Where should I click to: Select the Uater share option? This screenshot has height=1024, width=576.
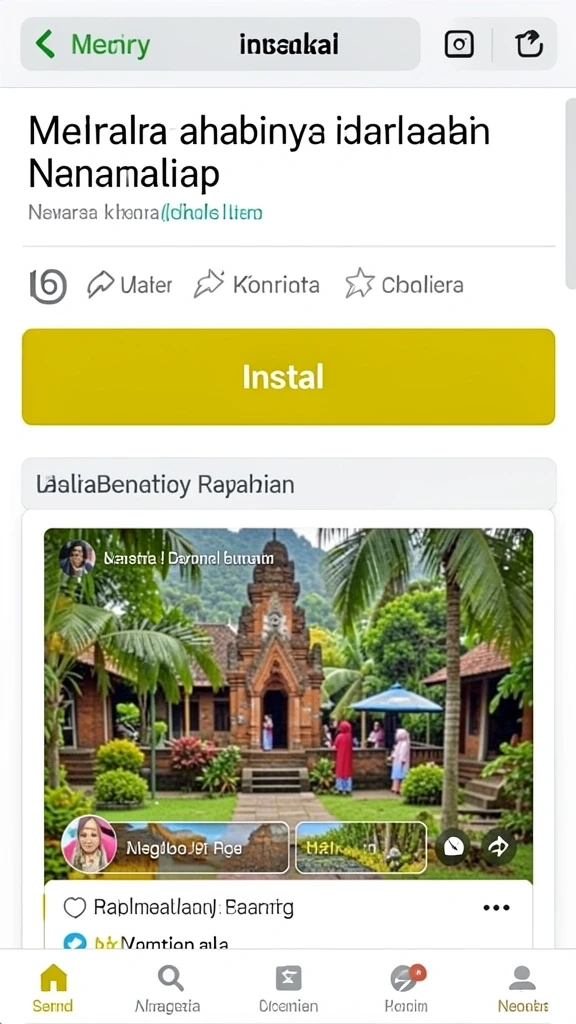coord(129,285)
